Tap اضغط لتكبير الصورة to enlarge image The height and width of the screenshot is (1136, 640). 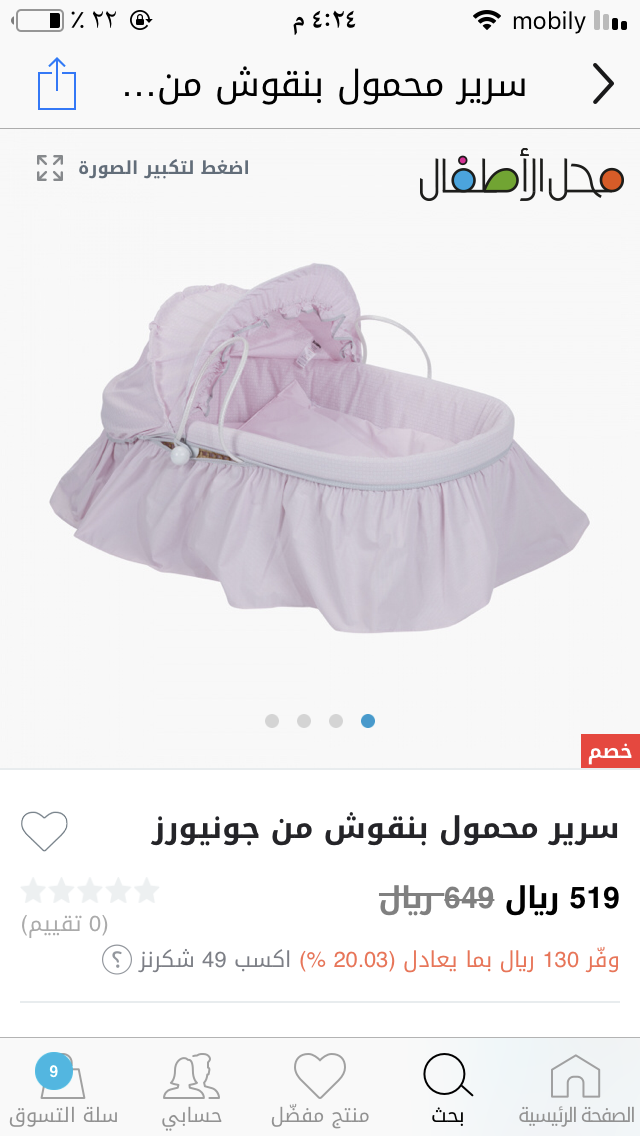(x=143, y=168)
